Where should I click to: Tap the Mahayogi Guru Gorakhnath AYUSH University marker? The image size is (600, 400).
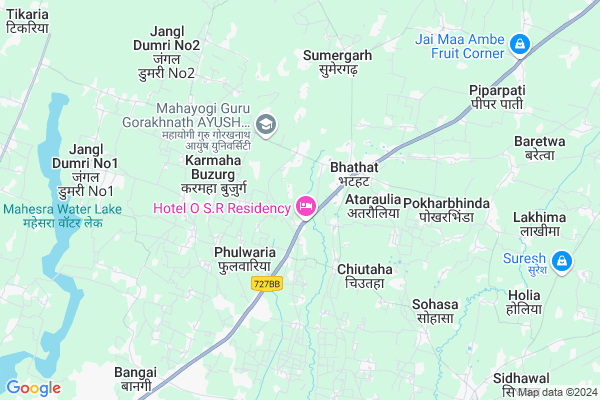point(266,124)
